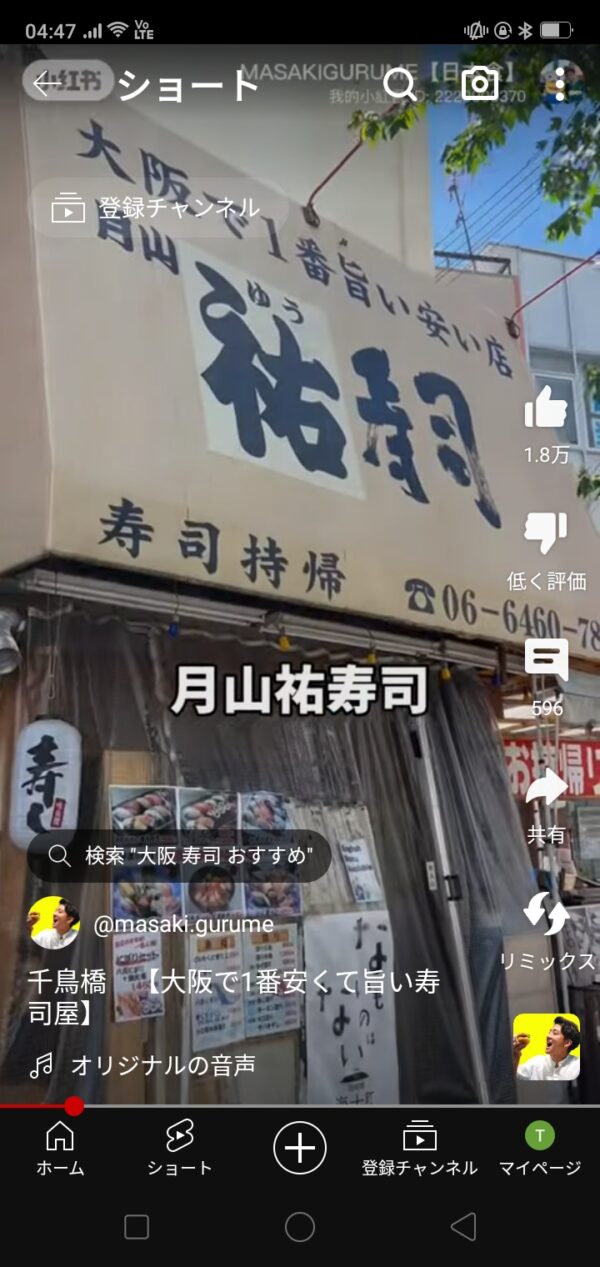This screenshot has height=1267, width=600.
Task: Open the camera to create a Short
Action: 480,84
